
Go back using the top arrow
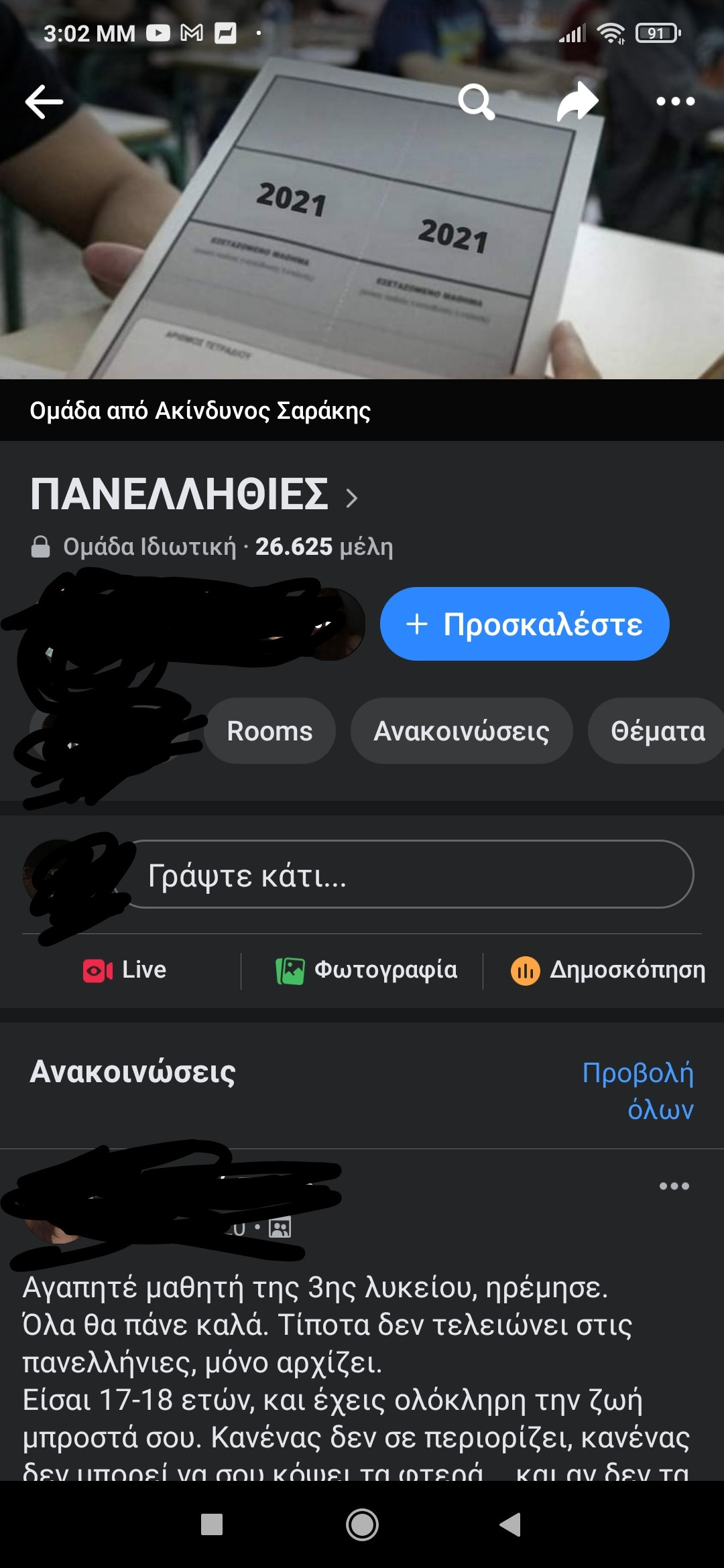[44, 102]
